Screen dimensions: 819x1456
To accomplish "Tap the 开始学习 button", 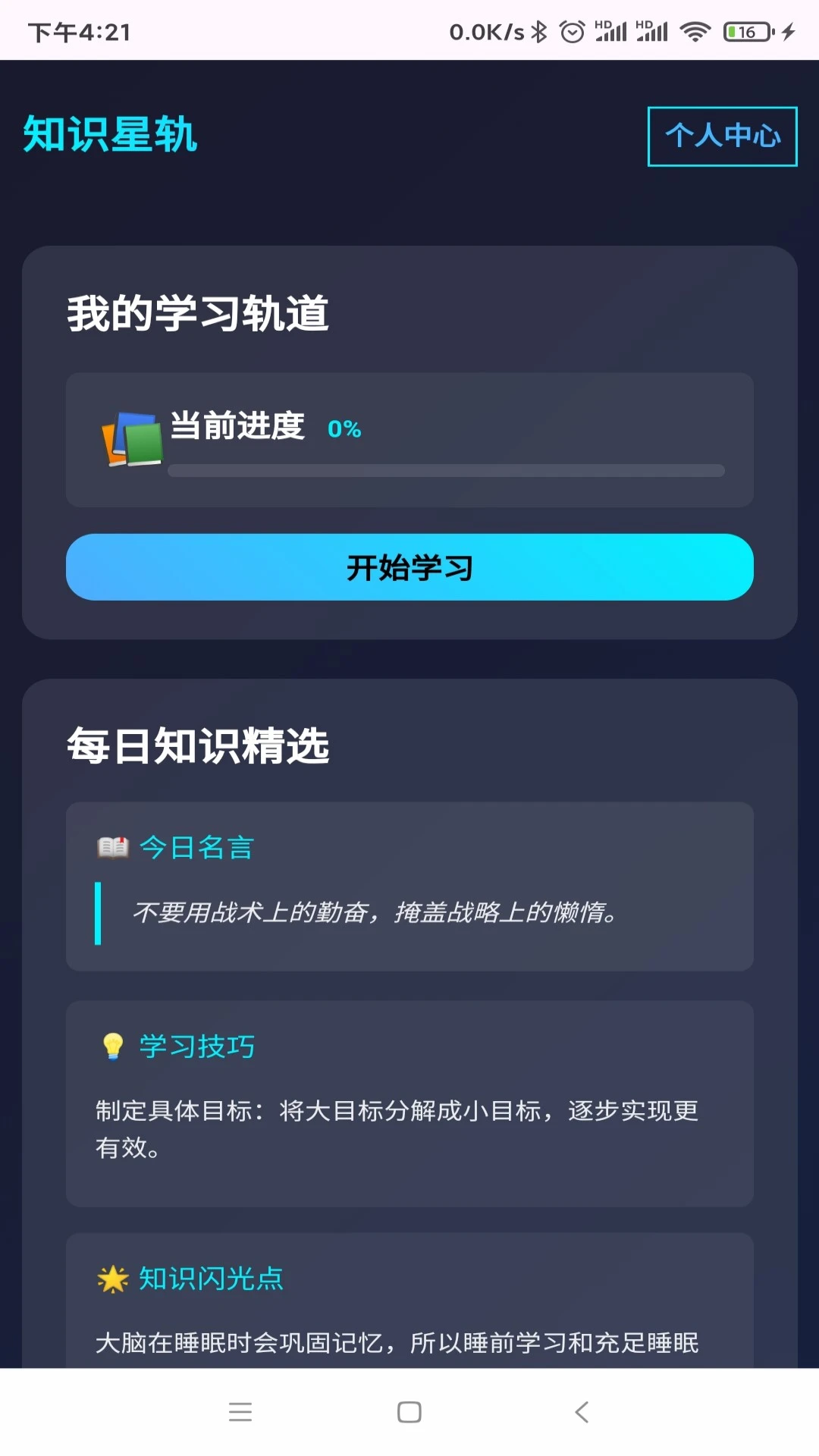I will (x=409, y=566).
